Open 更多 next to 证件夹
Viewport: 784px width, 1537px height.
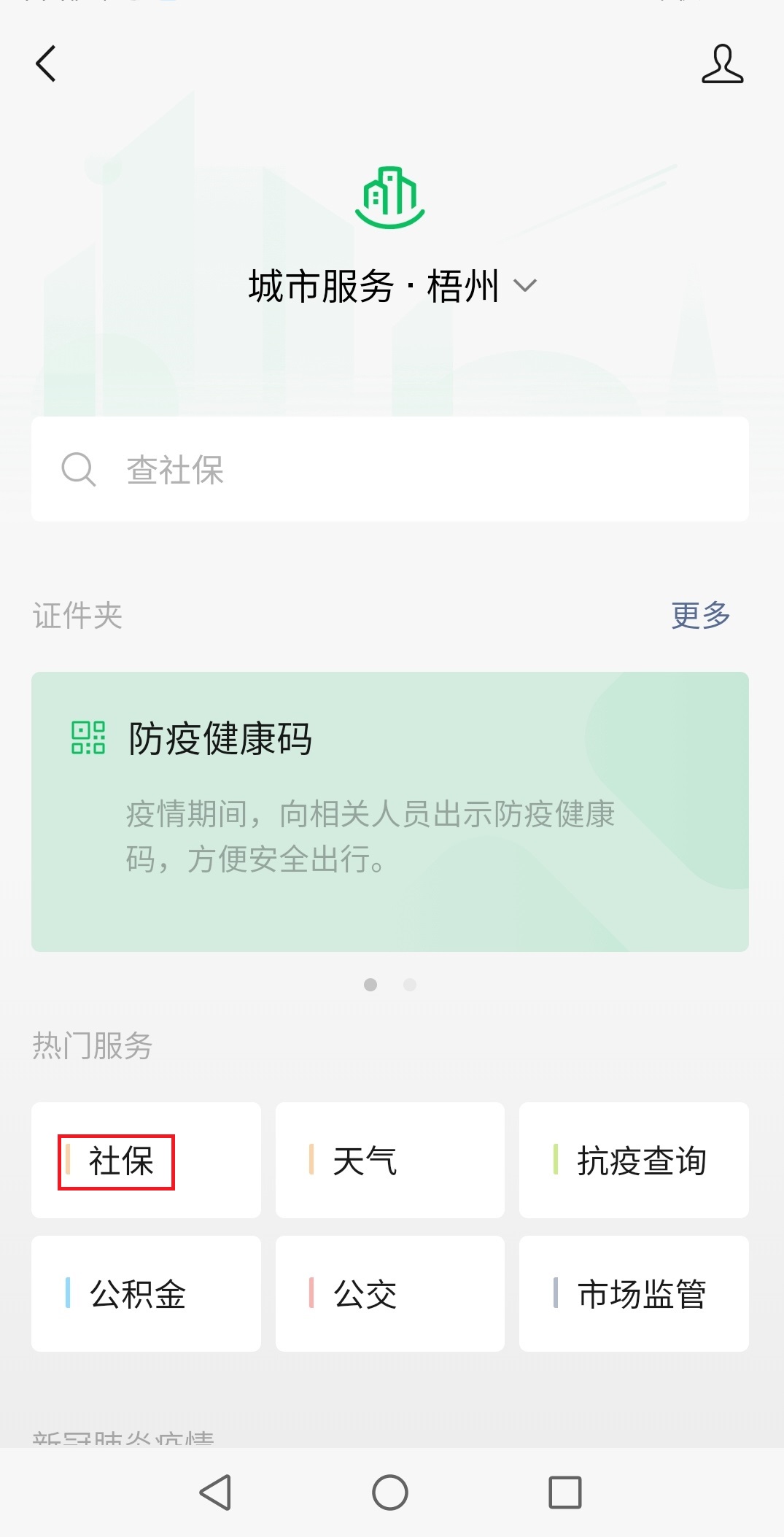[701, 615]
